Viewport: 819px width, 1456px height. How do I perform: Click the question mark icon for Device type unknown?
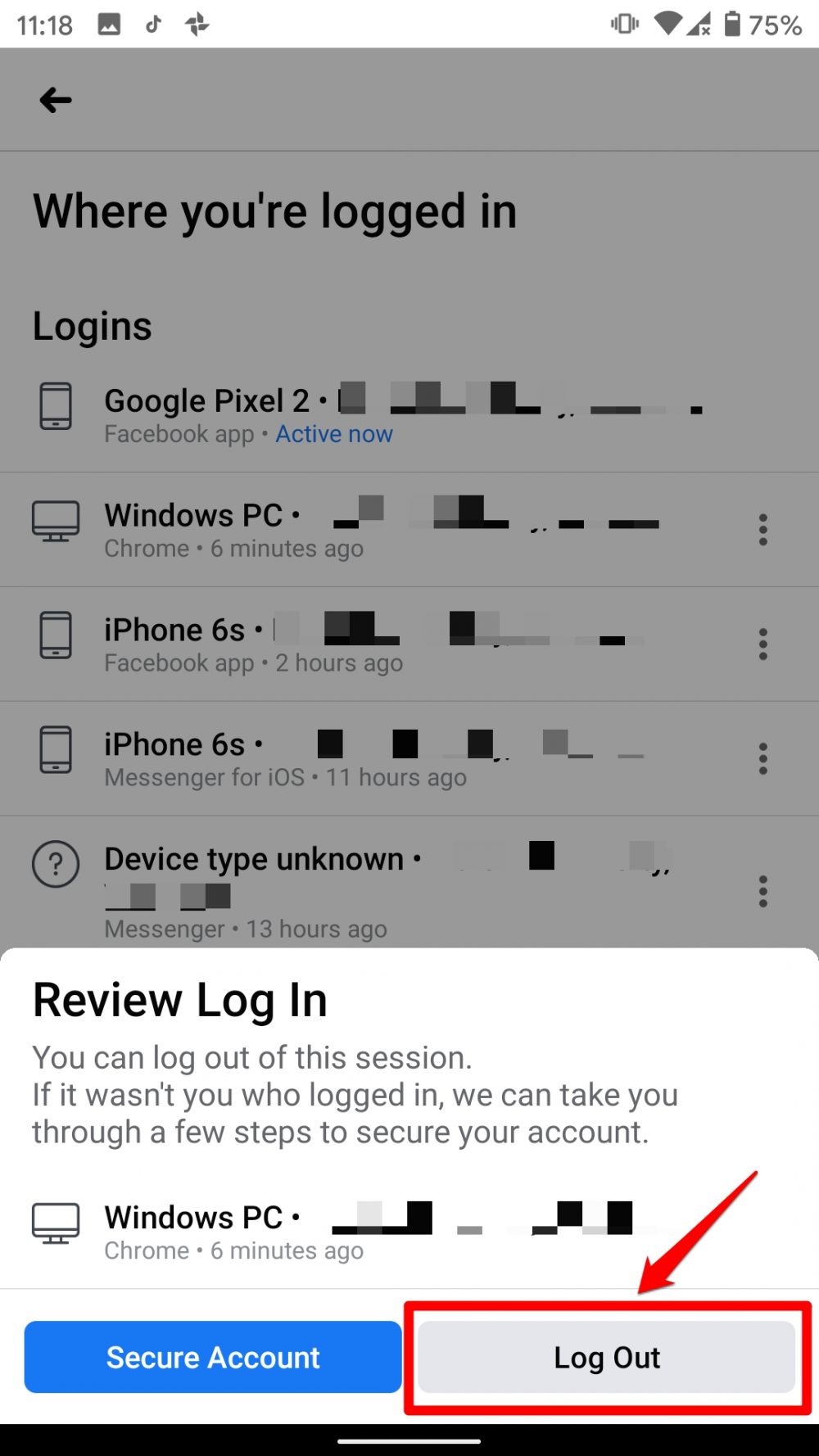tap(54, 864)
